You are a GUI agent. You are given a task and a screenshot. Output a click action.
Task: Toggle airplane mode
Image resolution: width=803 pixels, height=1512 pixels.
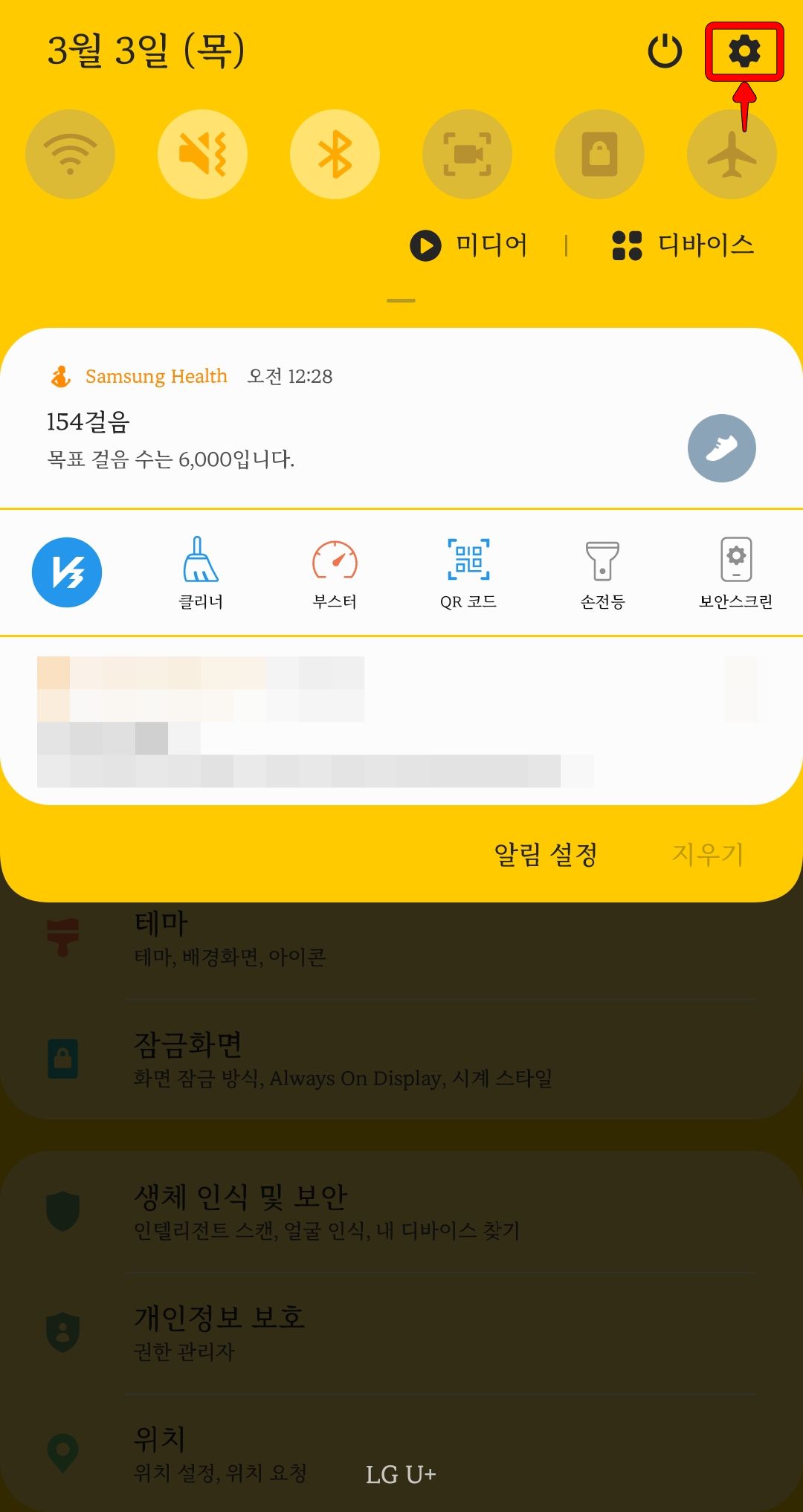[x=731, y=153]
